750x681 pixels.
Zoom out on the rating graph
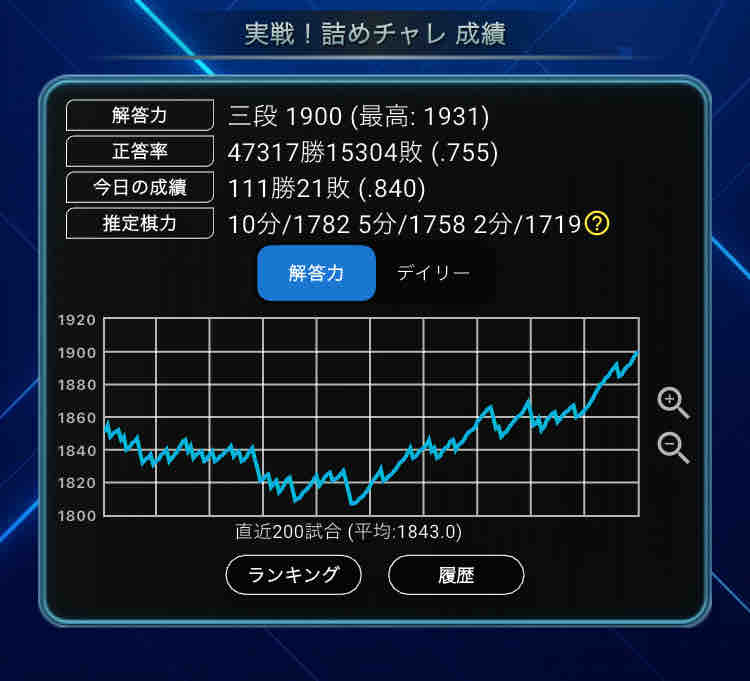click(x=673, y=447)
